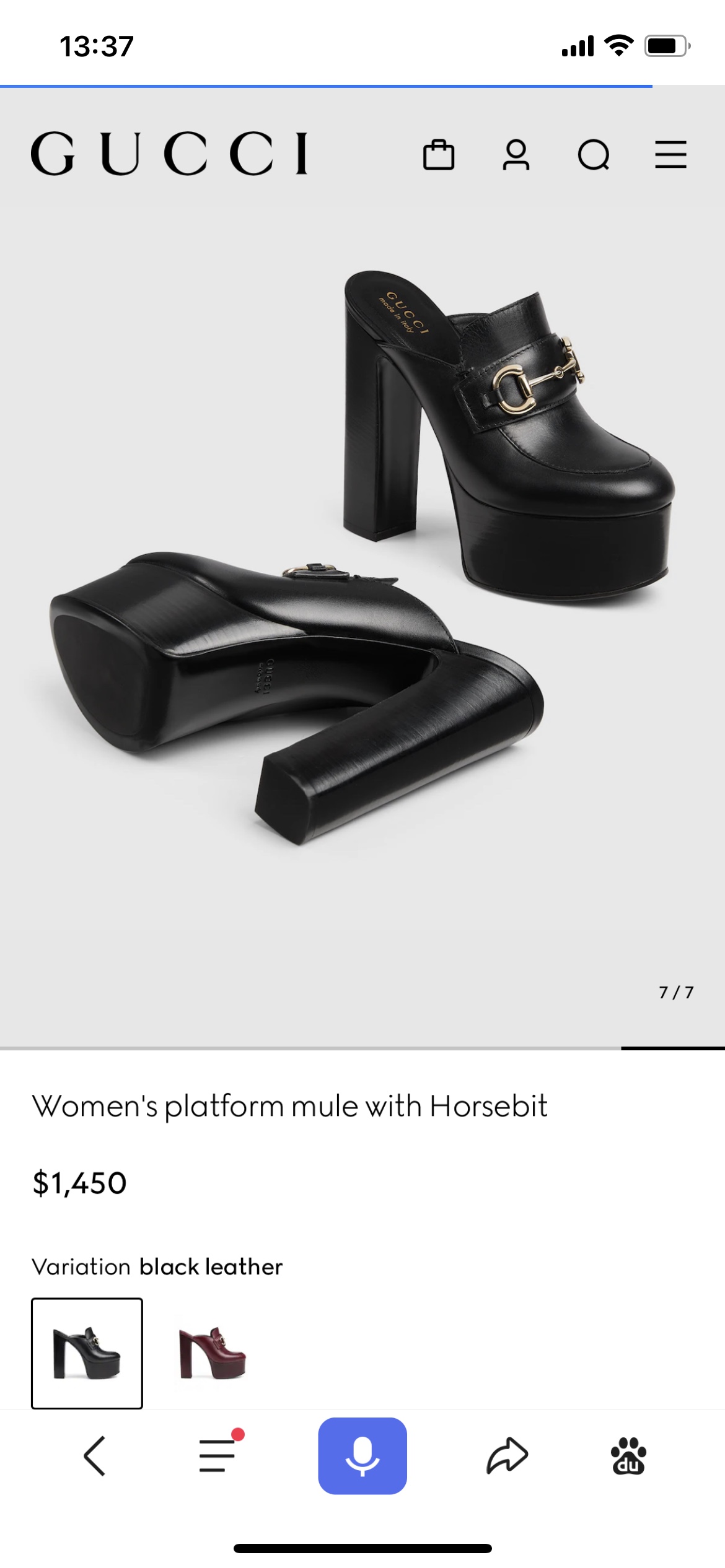Open the Baidu paw home button
The image size is (725, 1568).
[628, 1456]
